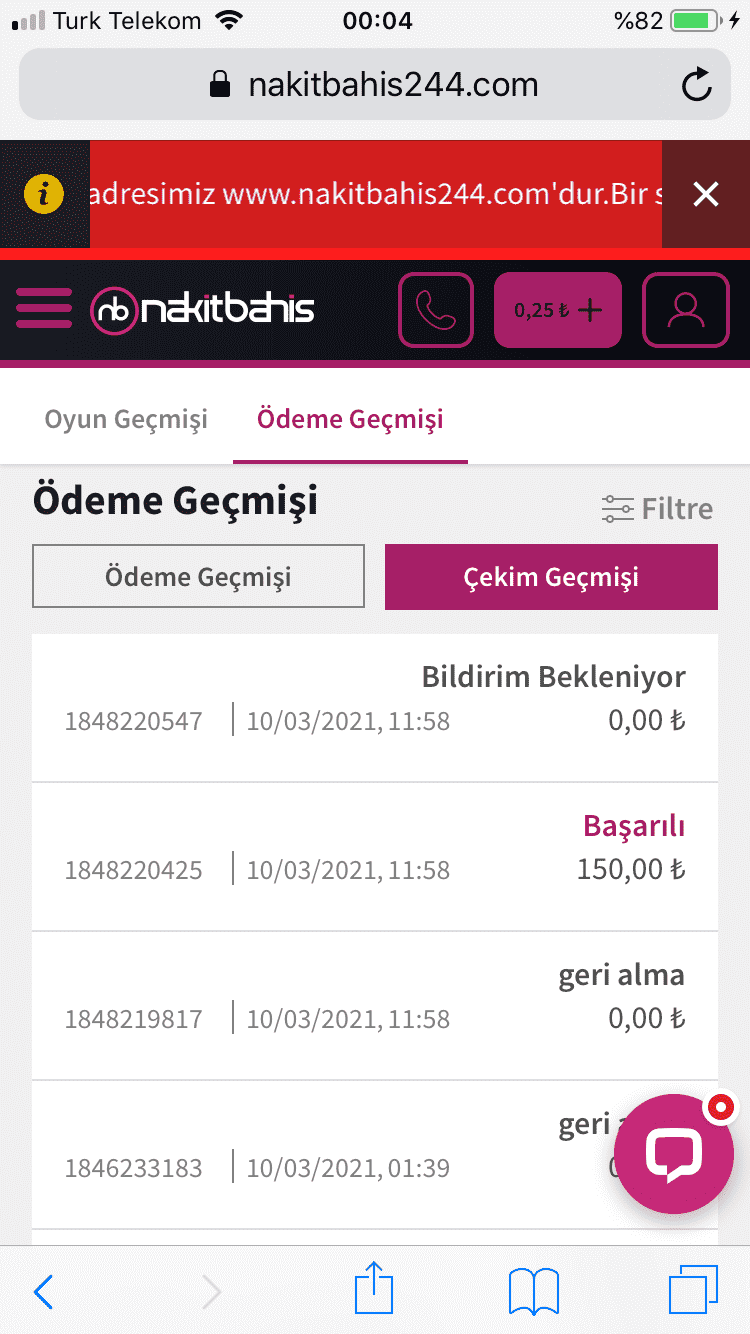Select the Ödeme Geçmişi top tab

coord(350,418)
